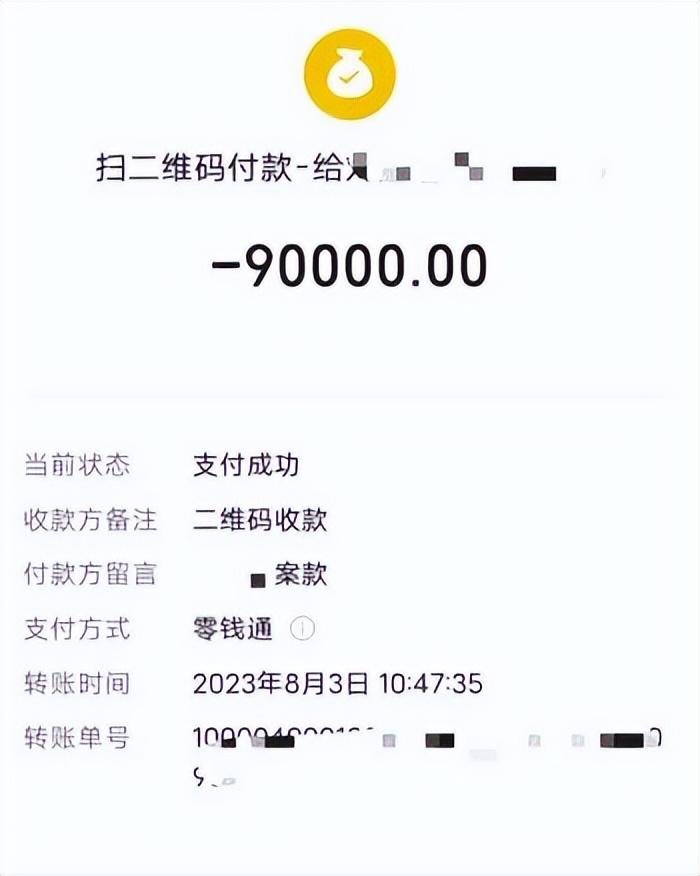This screenshot has width=700, height=876.
Task: Tap the info icon beside 零钱通
Action: (302, 629)
